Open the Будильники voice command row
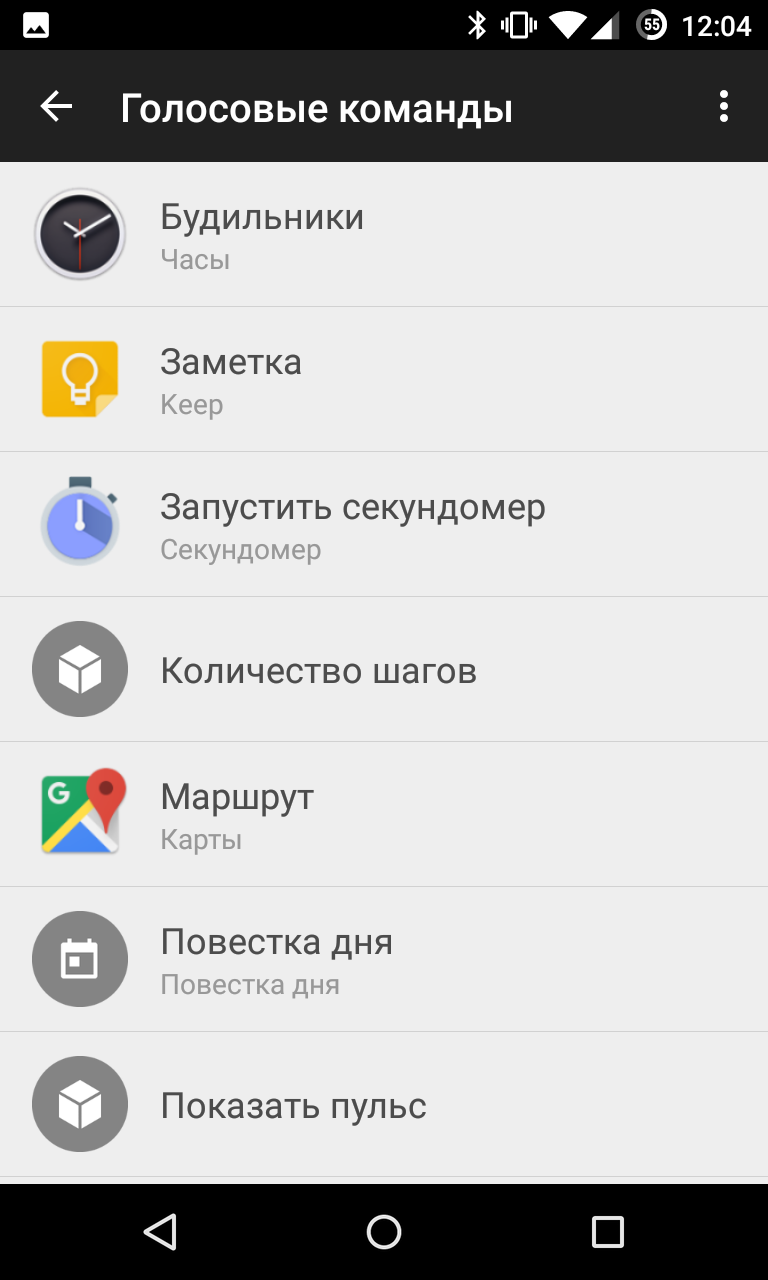This screenshot has height=1280, width=768. [384, 234]
